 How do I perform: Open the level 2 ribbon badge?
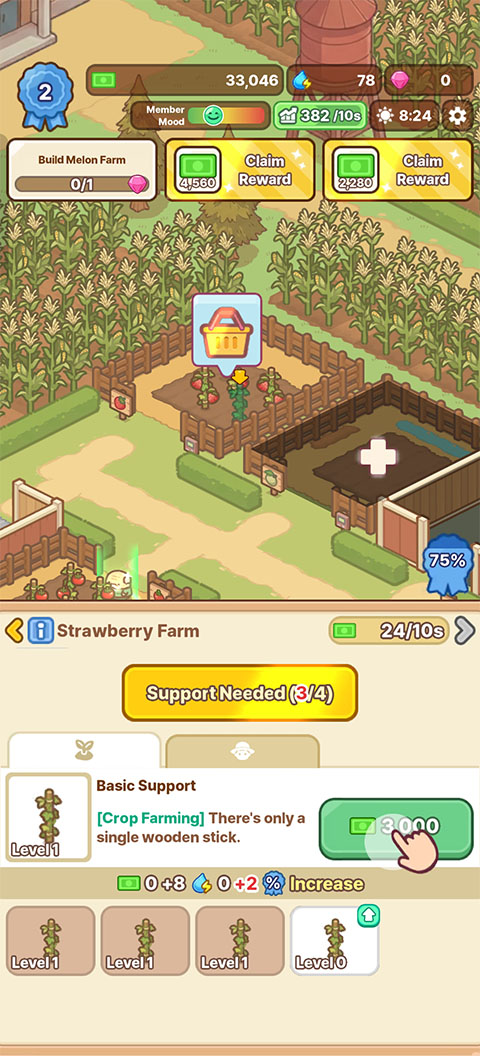(x=44, y=94)
